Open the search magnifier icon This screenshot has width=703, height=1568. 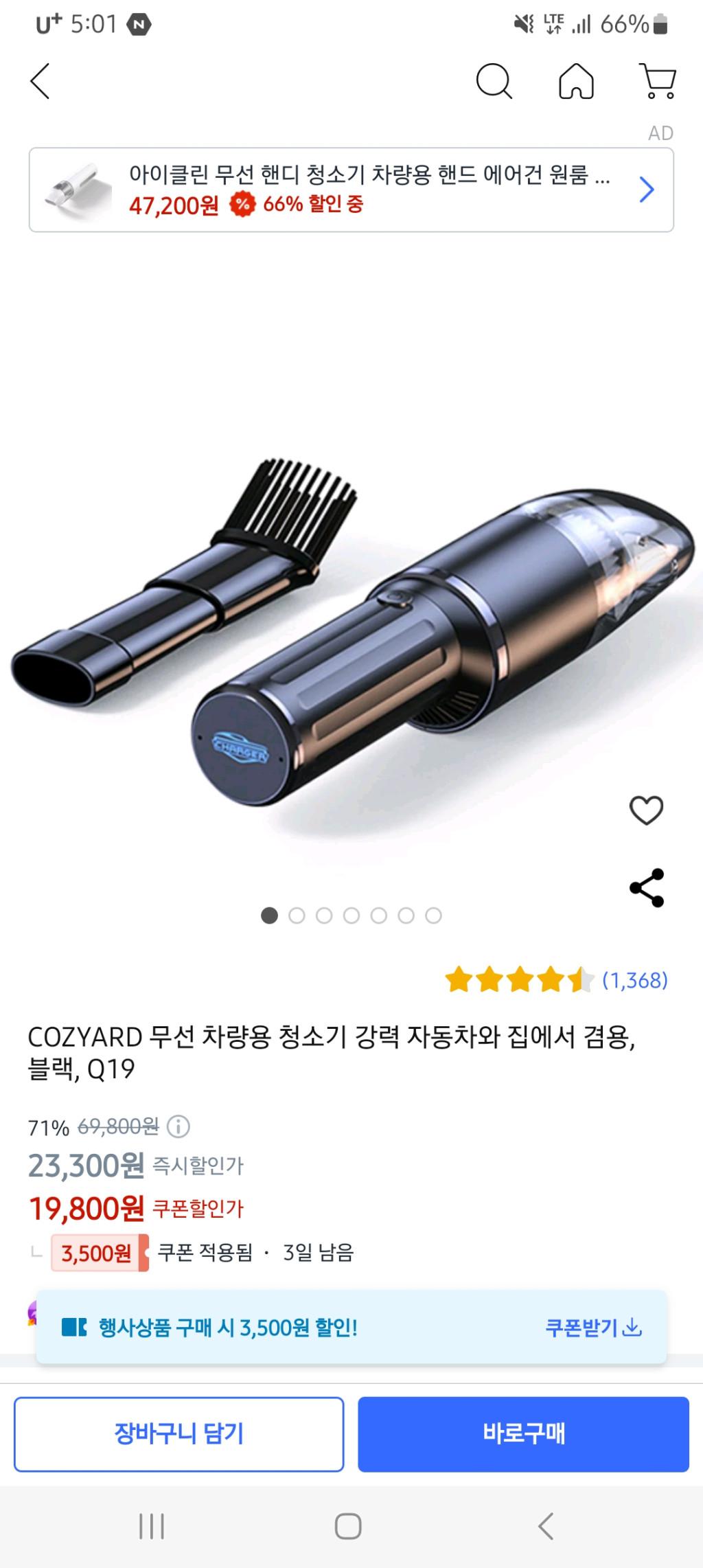pyautogui.click(x=494, y=82)
